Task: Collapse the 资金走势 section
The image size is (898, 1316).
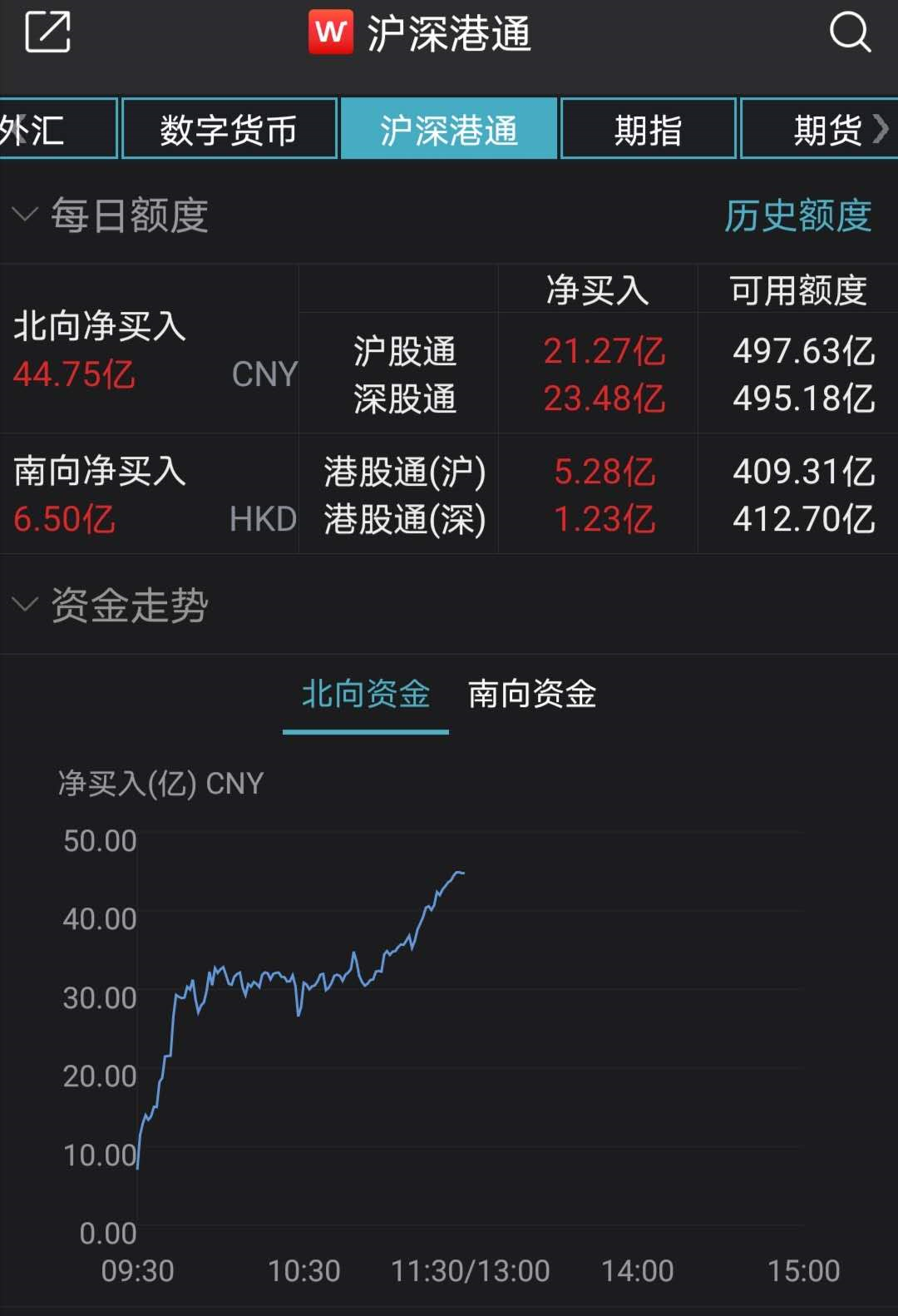Action: coord(26,605)
